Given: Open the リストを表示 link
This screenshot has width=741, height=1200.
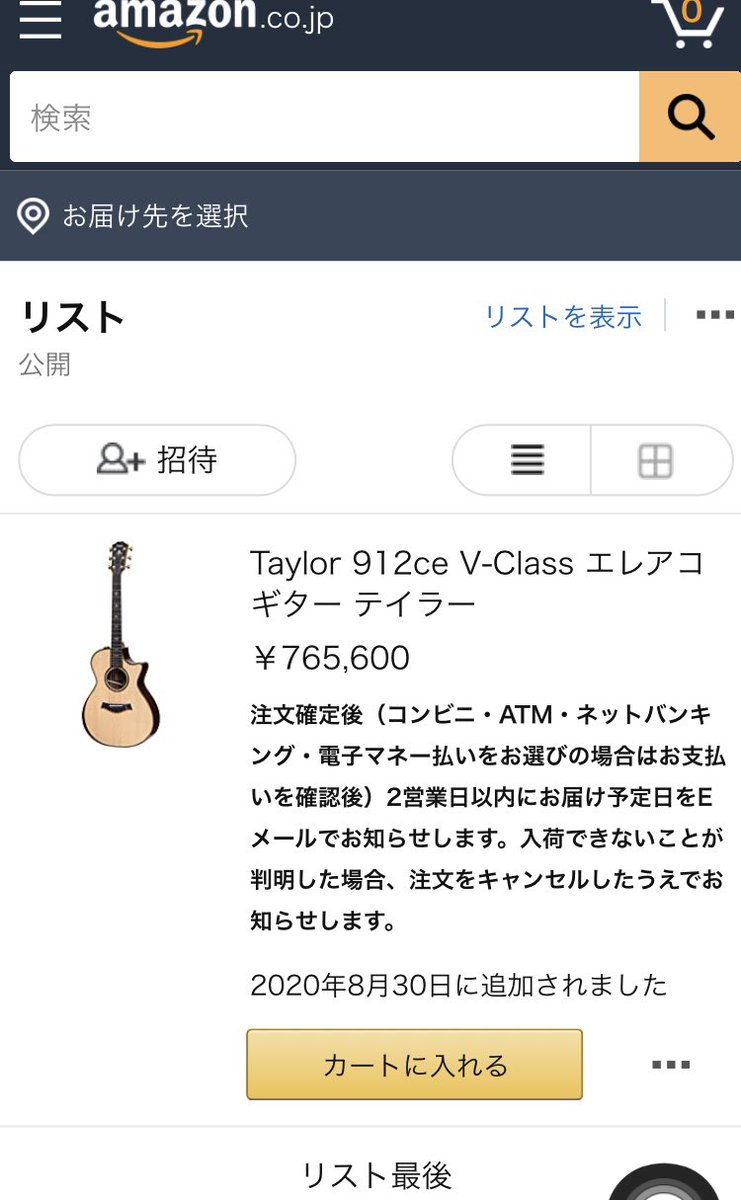Looking at the screenshot, I should click(x=563, y=317).
